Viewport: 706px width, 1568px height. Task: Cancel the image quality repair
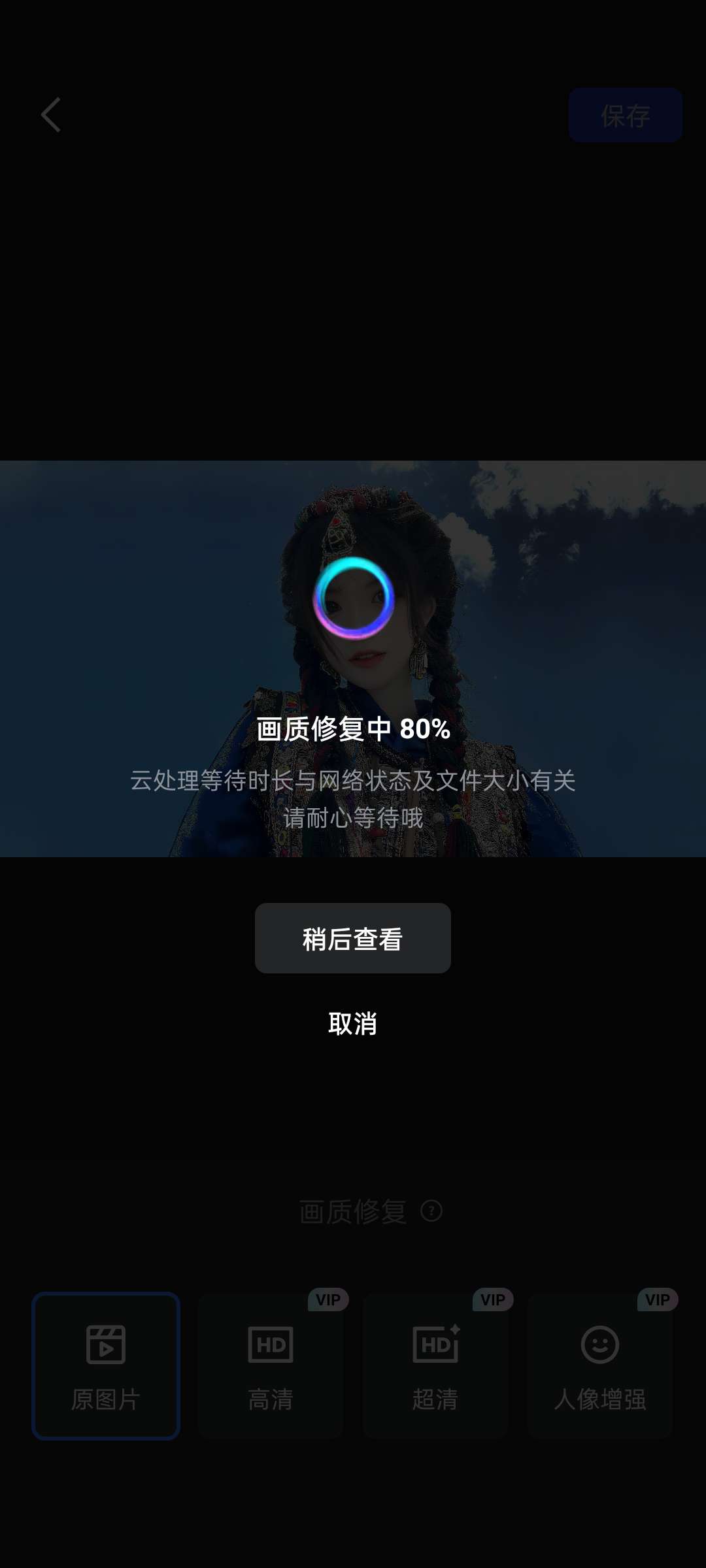coord(352,1023)
